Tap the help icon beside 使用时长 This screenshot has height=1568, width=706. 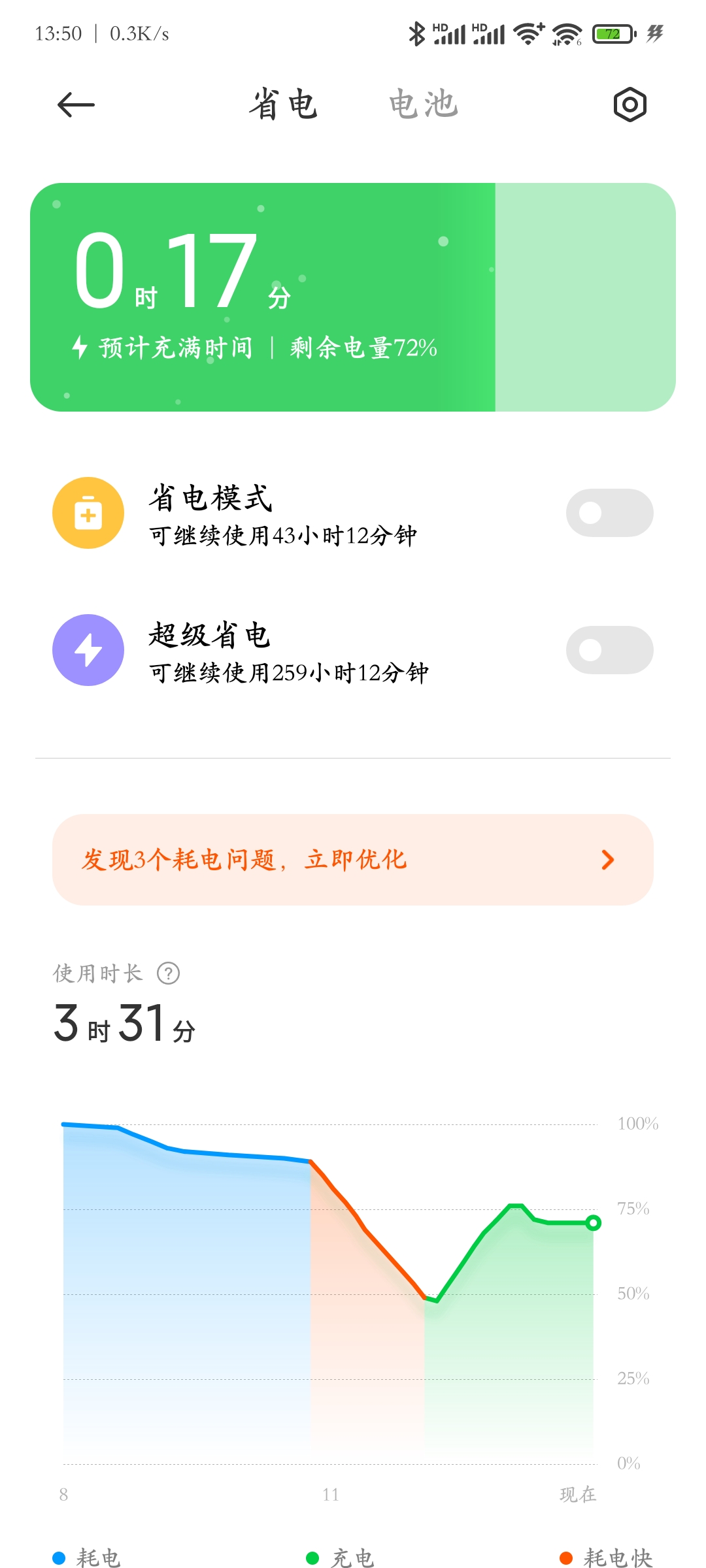pyautogui.click(x=169, y=973)
